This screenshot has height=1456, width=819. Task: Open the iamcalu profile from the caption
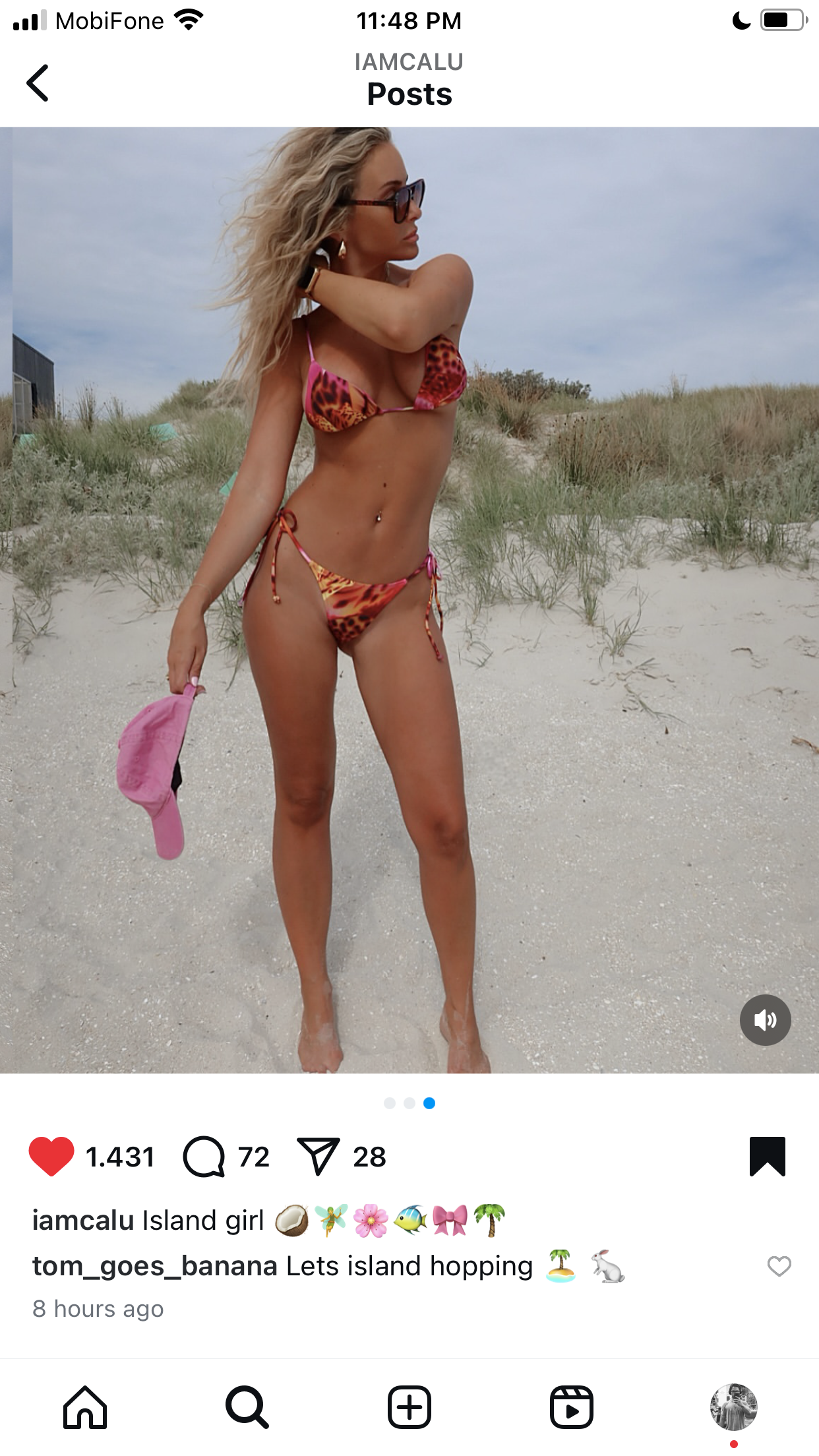(83, 1221)
